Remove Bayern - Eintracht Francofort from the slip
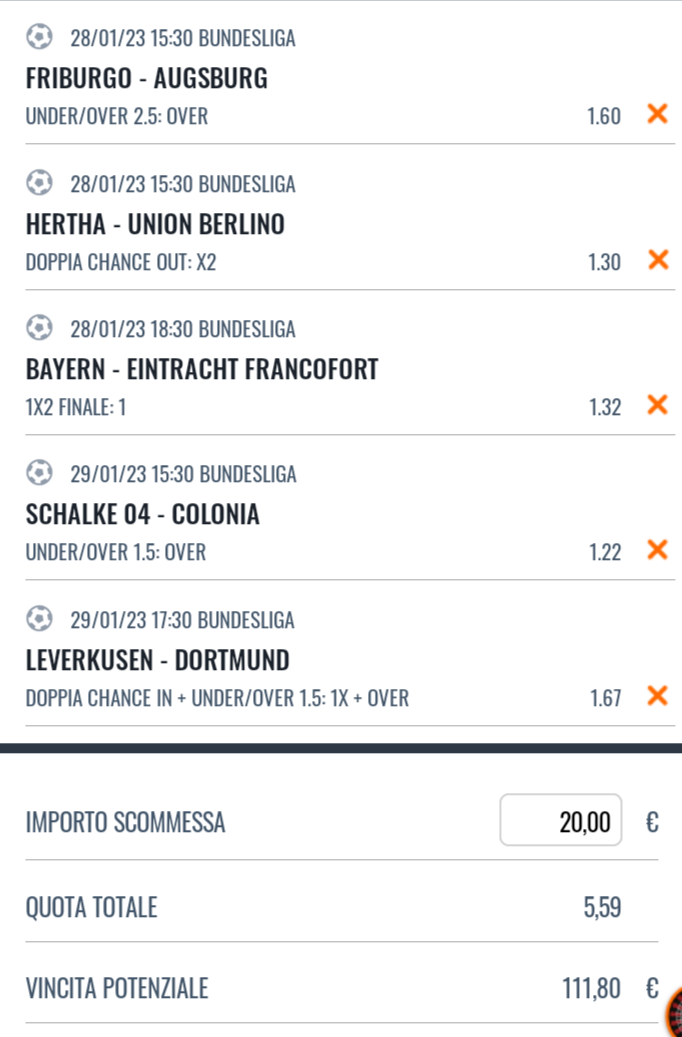The width and height of the screenshot is (682, 1037). coord(657,405)
